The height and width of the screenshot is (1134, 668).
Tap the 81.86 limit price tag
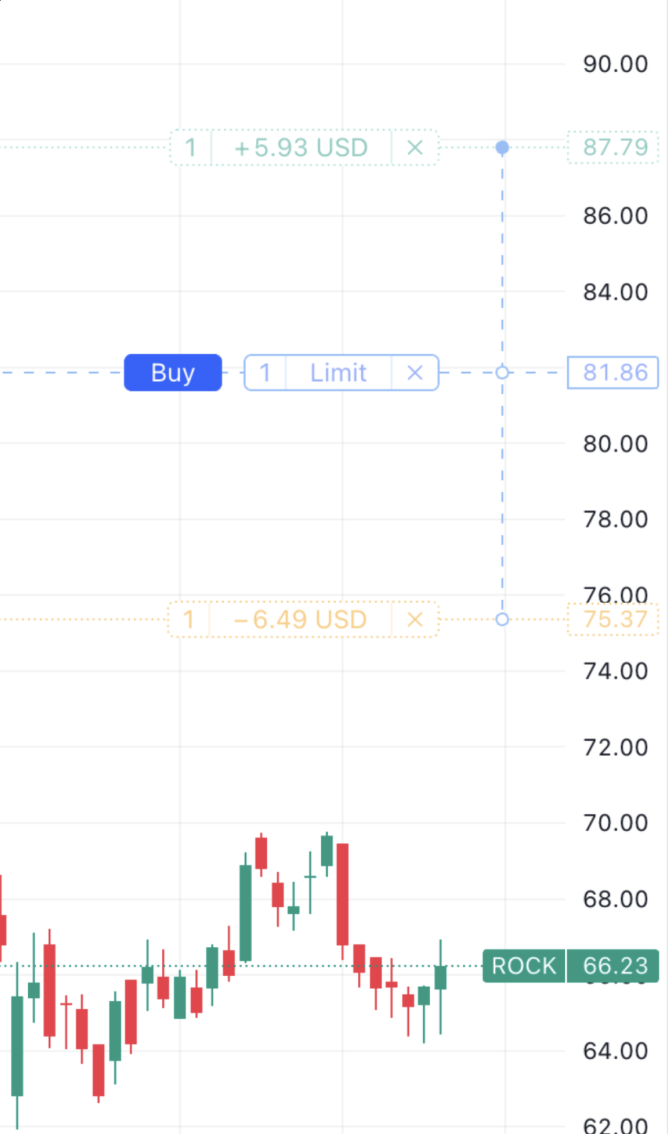[613, 373]
